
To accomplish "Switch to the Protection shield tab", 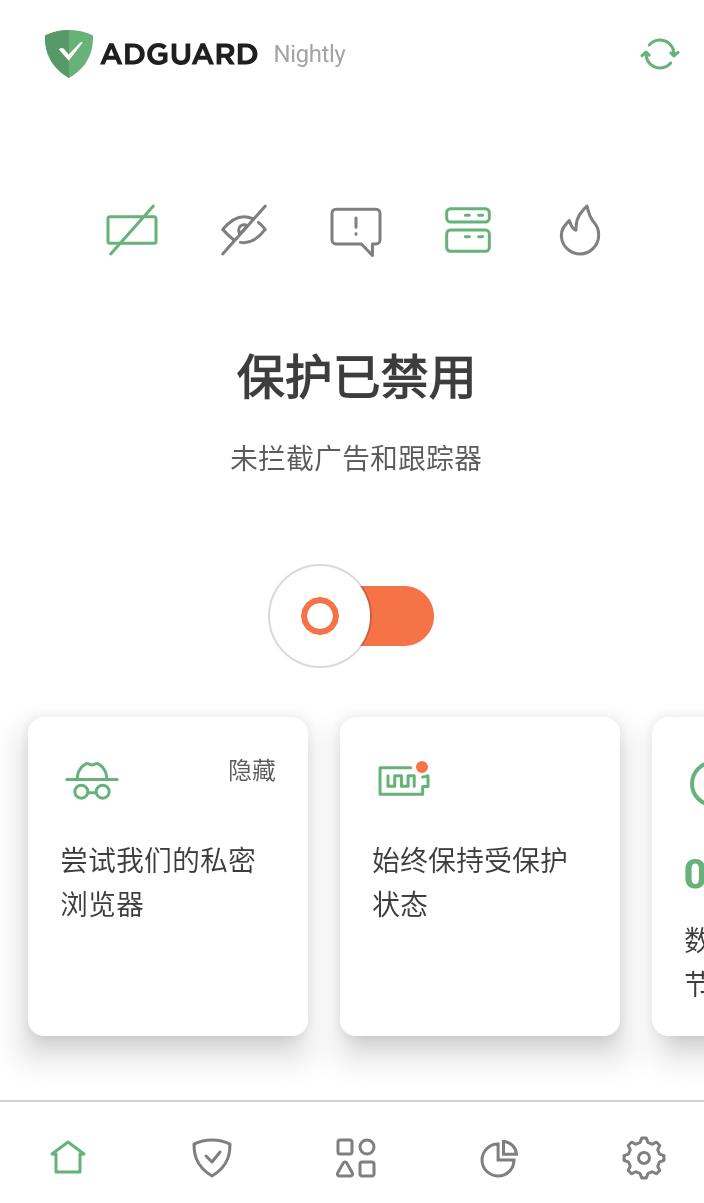I will 212,1158.
